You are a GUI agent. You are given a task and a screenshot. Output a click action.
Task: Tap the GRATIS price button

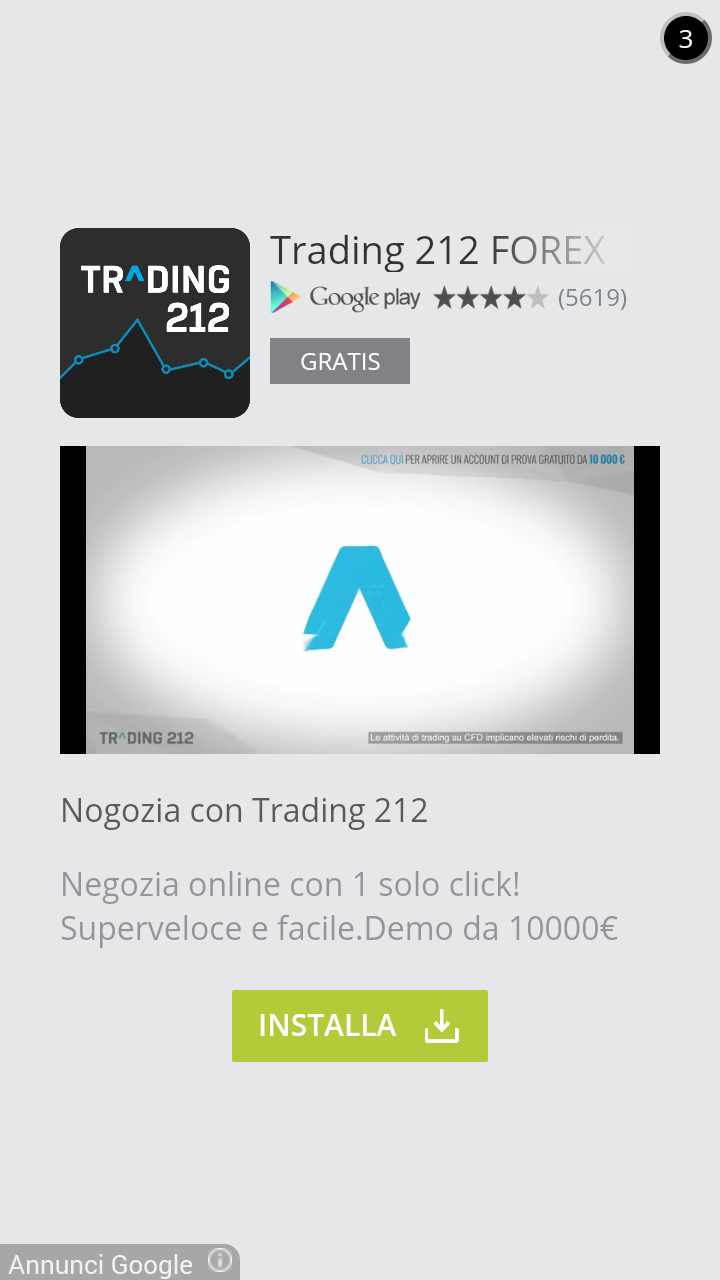click(x=340, y=361)
